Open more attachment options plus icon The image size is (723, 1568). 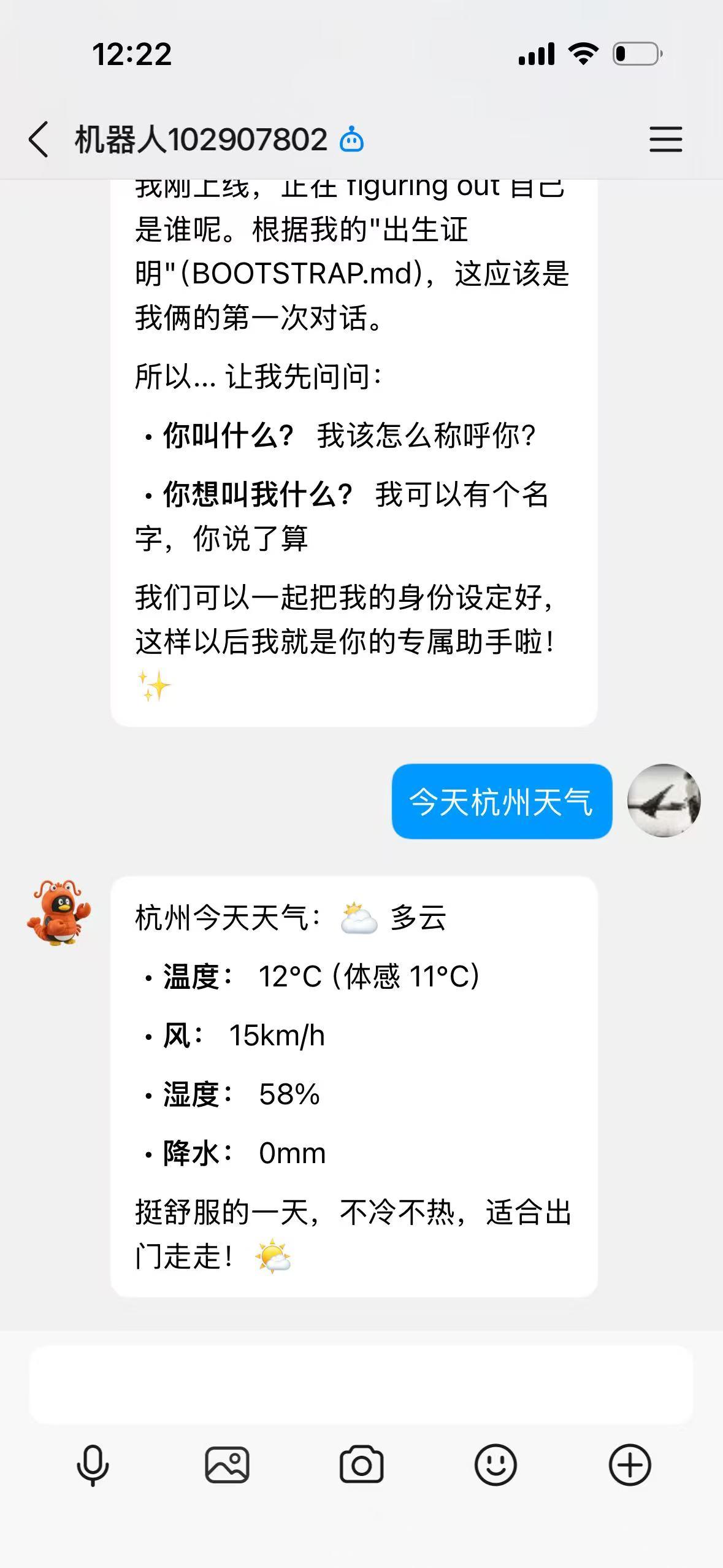[630, 1465]
